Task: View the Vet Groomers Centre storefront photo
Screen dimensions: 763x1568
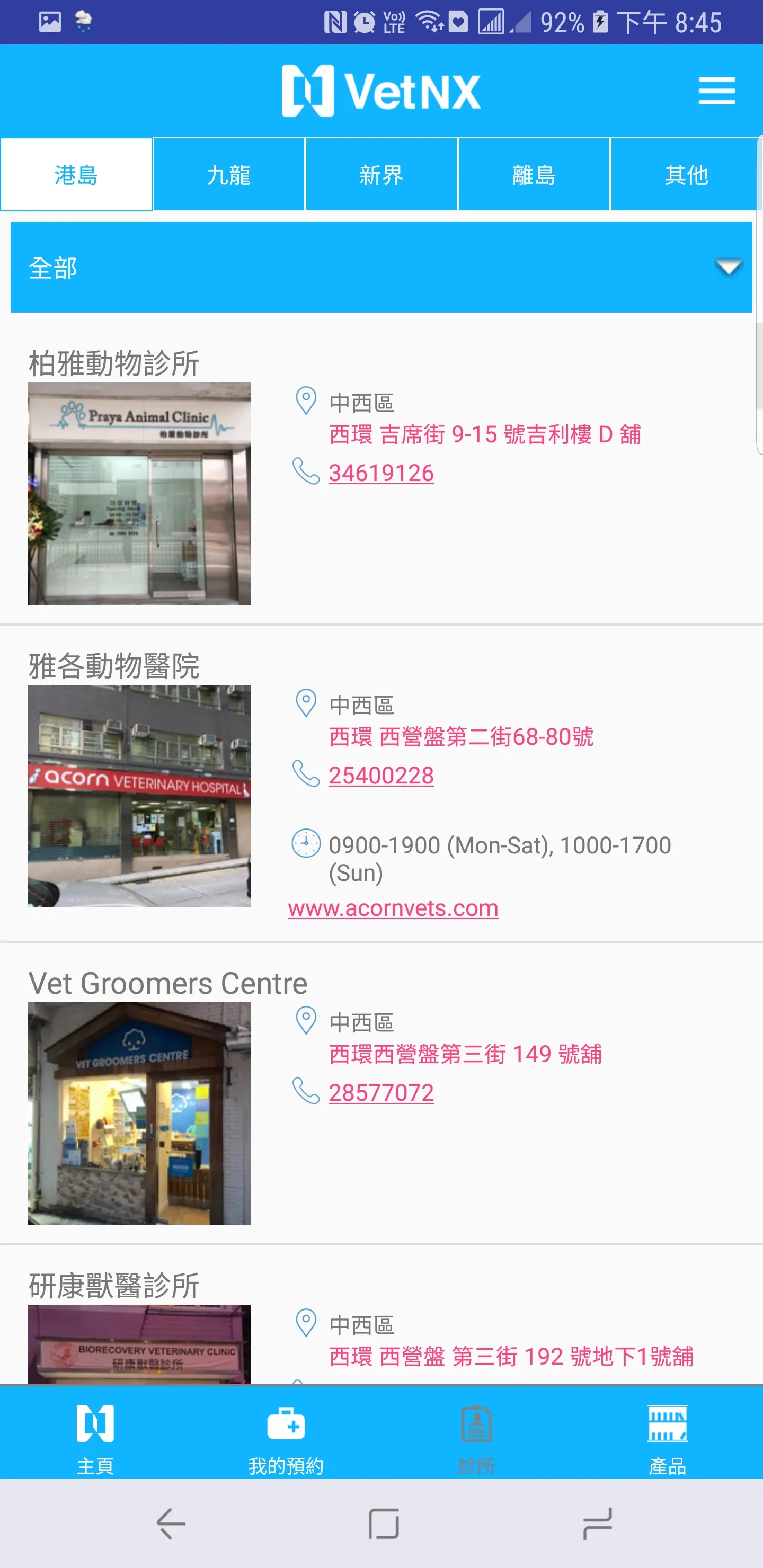Action: 139,1113
